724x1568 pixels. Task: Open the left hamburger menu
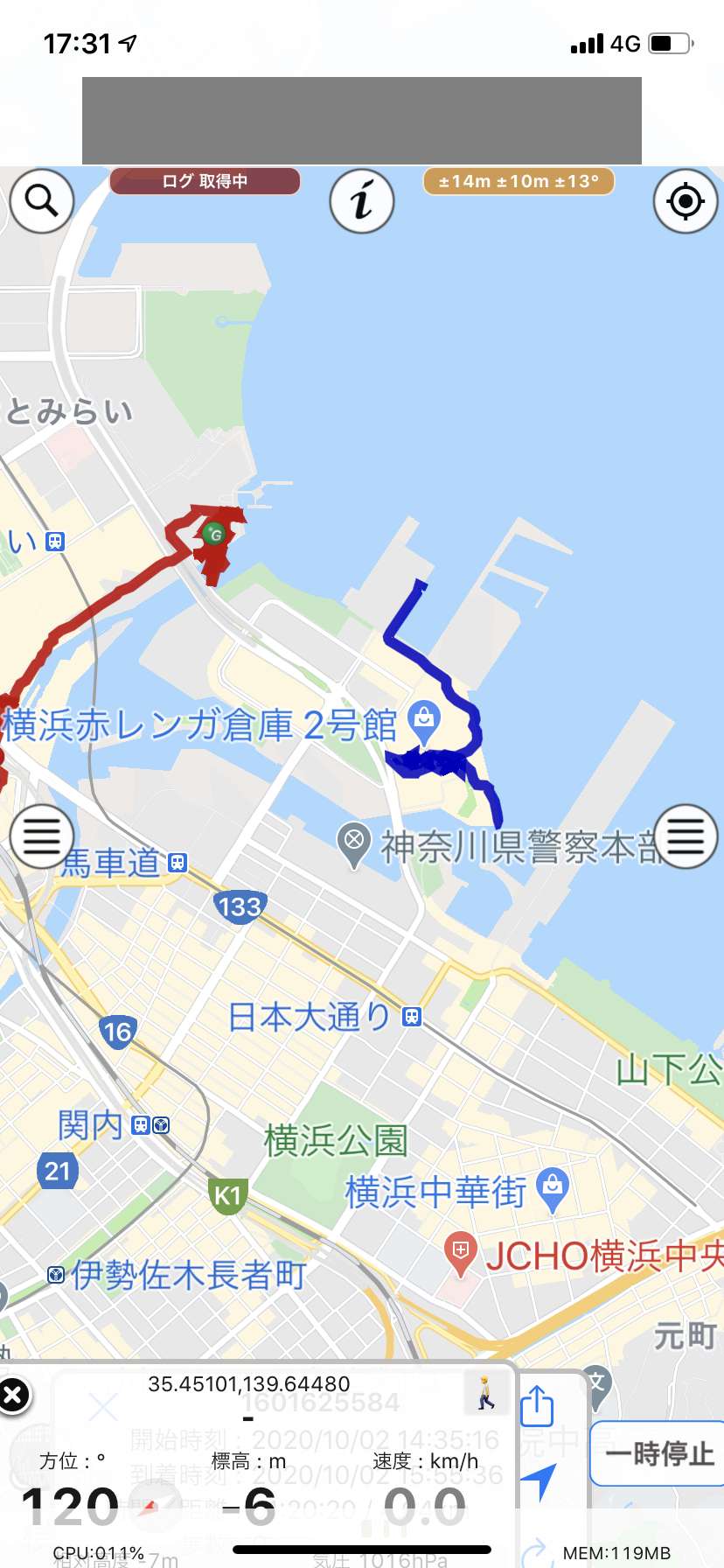41,836
